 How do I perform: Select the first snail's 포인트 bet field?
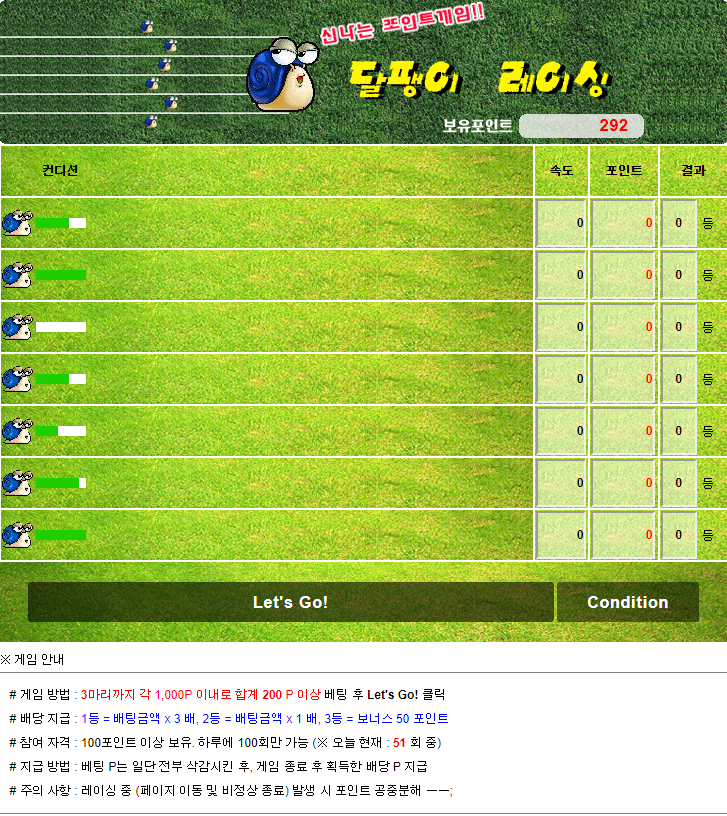(623, 223)
